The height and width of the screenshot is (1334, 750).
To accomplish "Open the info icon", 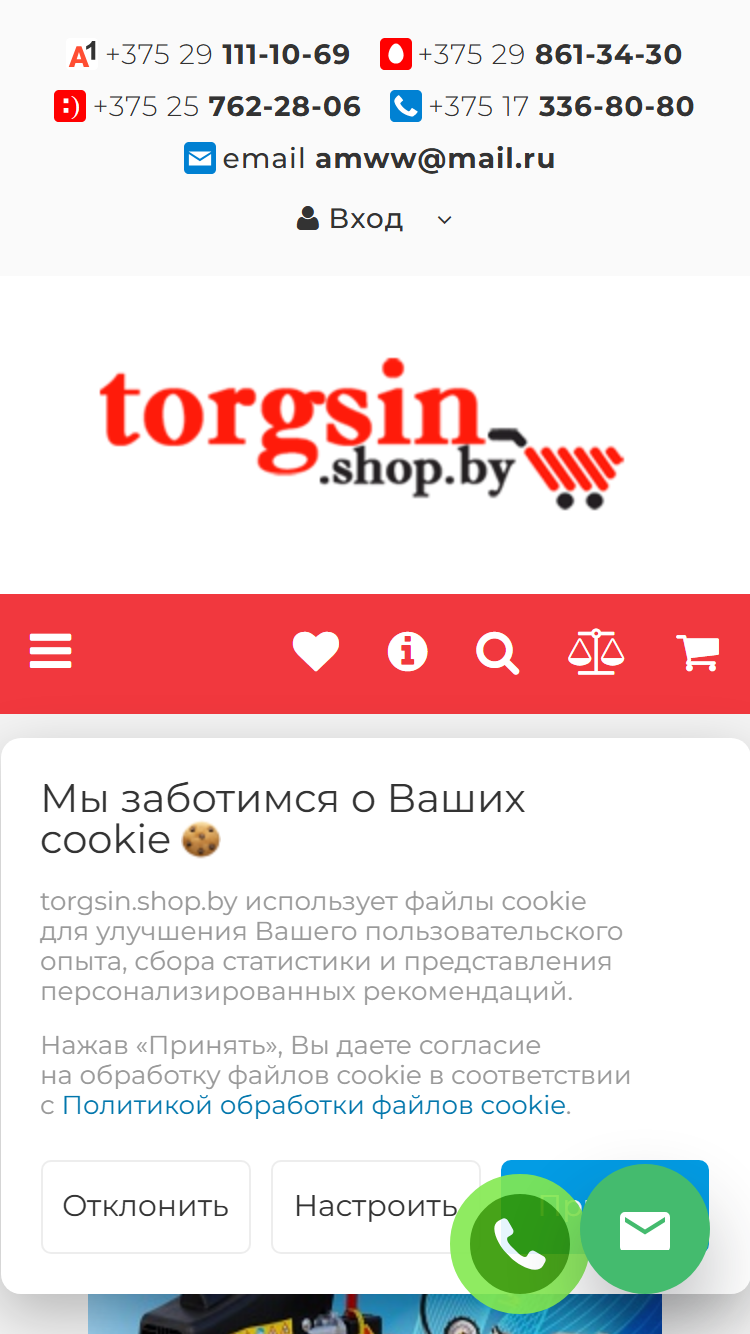I will (x=407, y=652).
